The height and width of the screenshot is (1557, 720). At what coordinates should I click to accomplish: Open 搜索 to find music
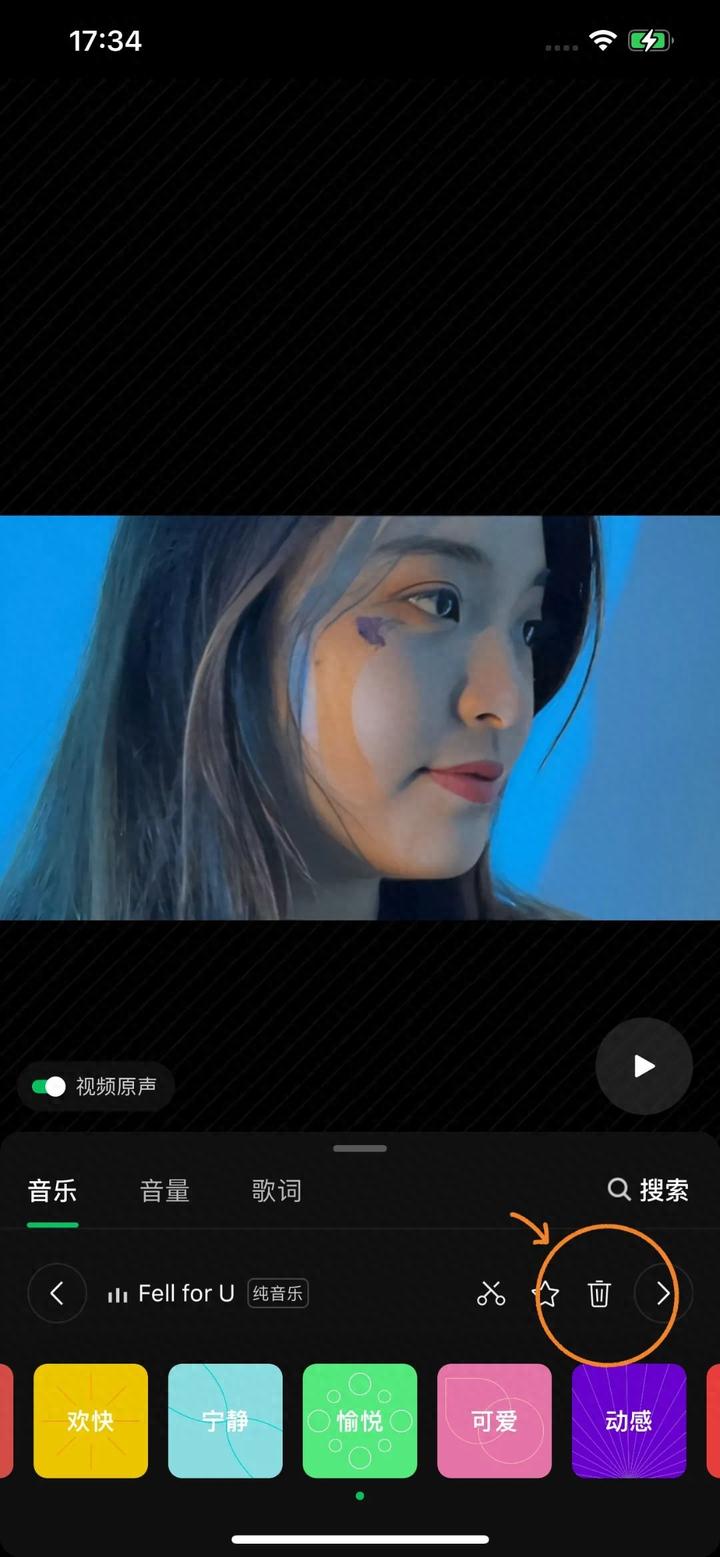[648, 1190]
